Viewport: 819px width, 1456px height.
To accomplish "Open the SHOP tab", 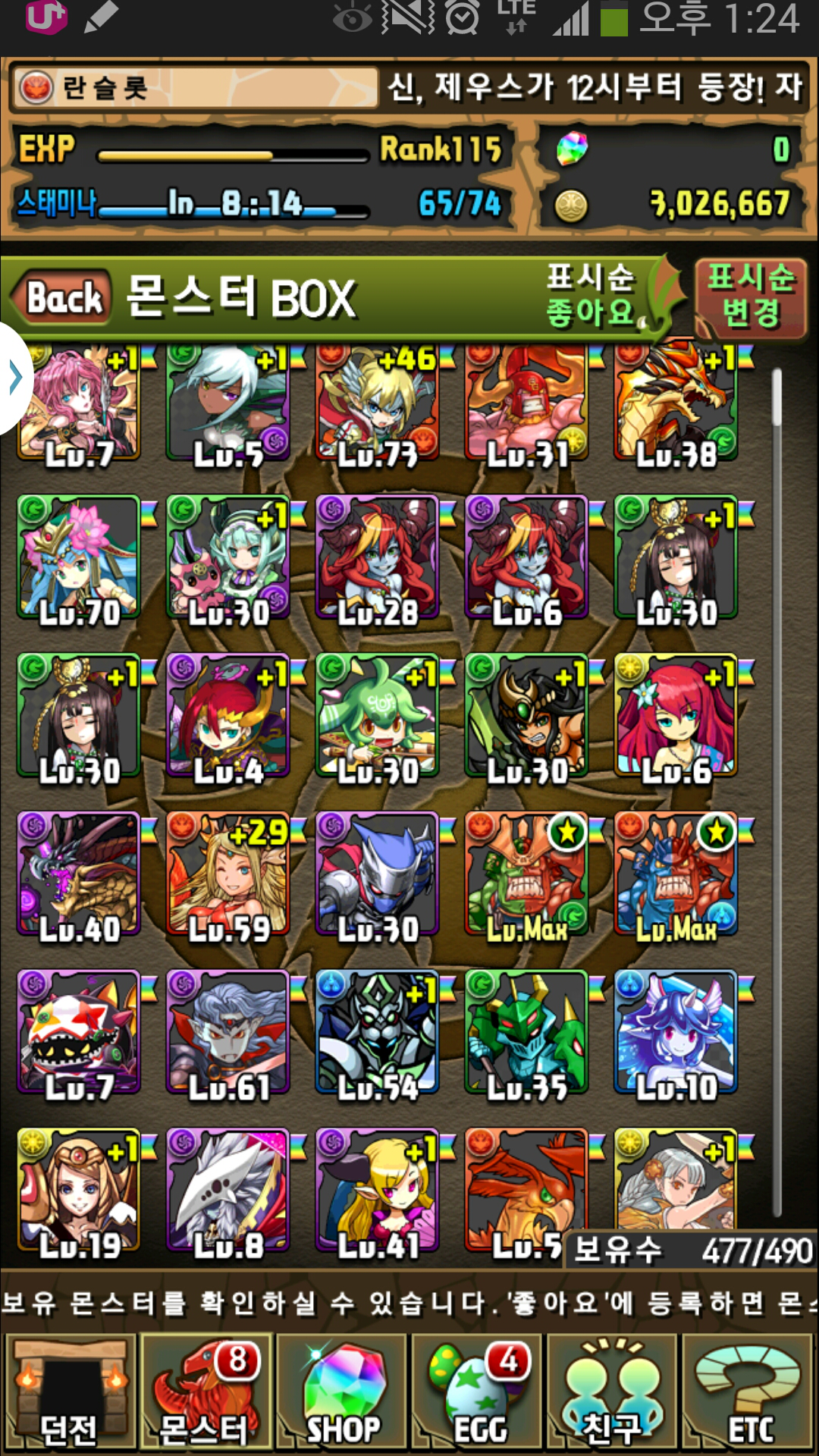I will (341, 1392).
